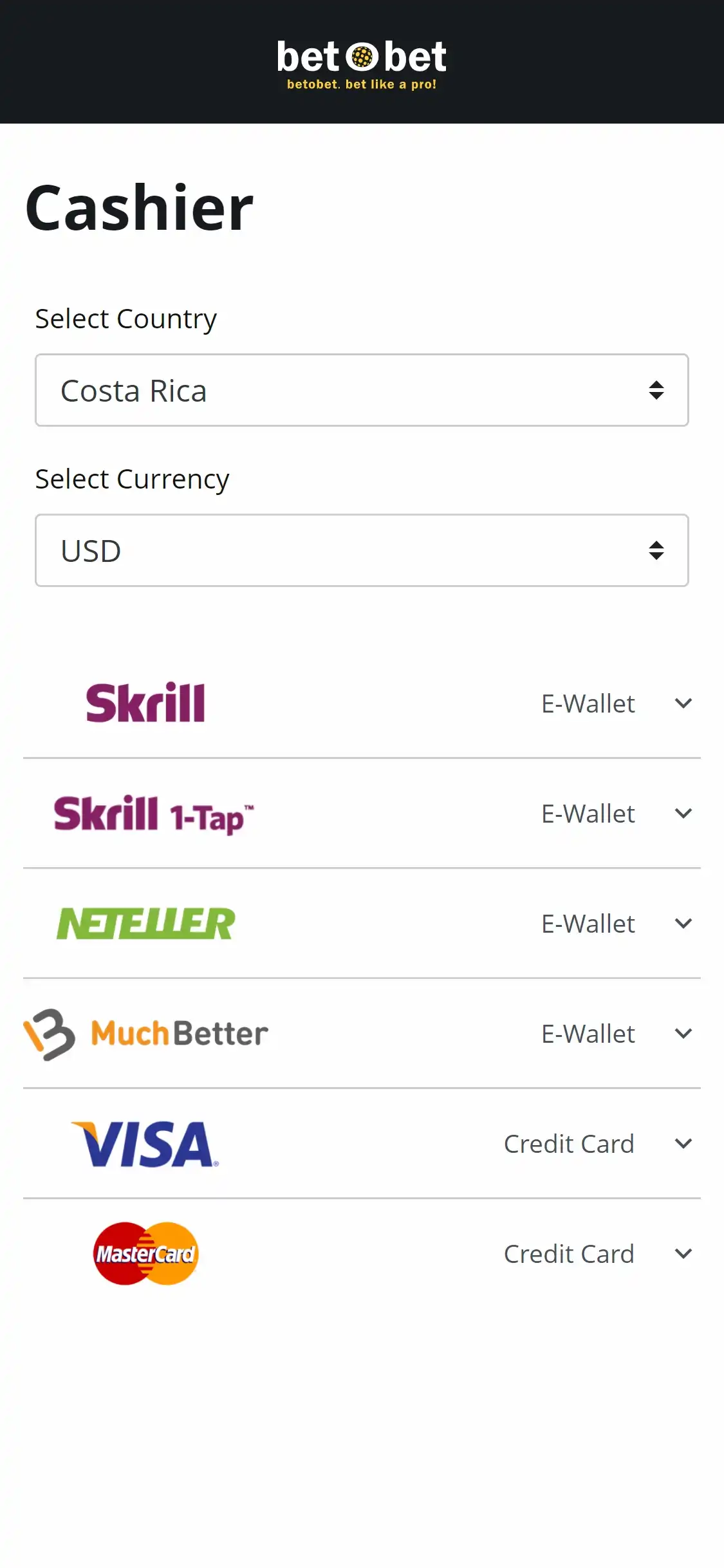
Task: Expand the MuchBetter E-Wallet option
Action: click(x=683, y=1033)
